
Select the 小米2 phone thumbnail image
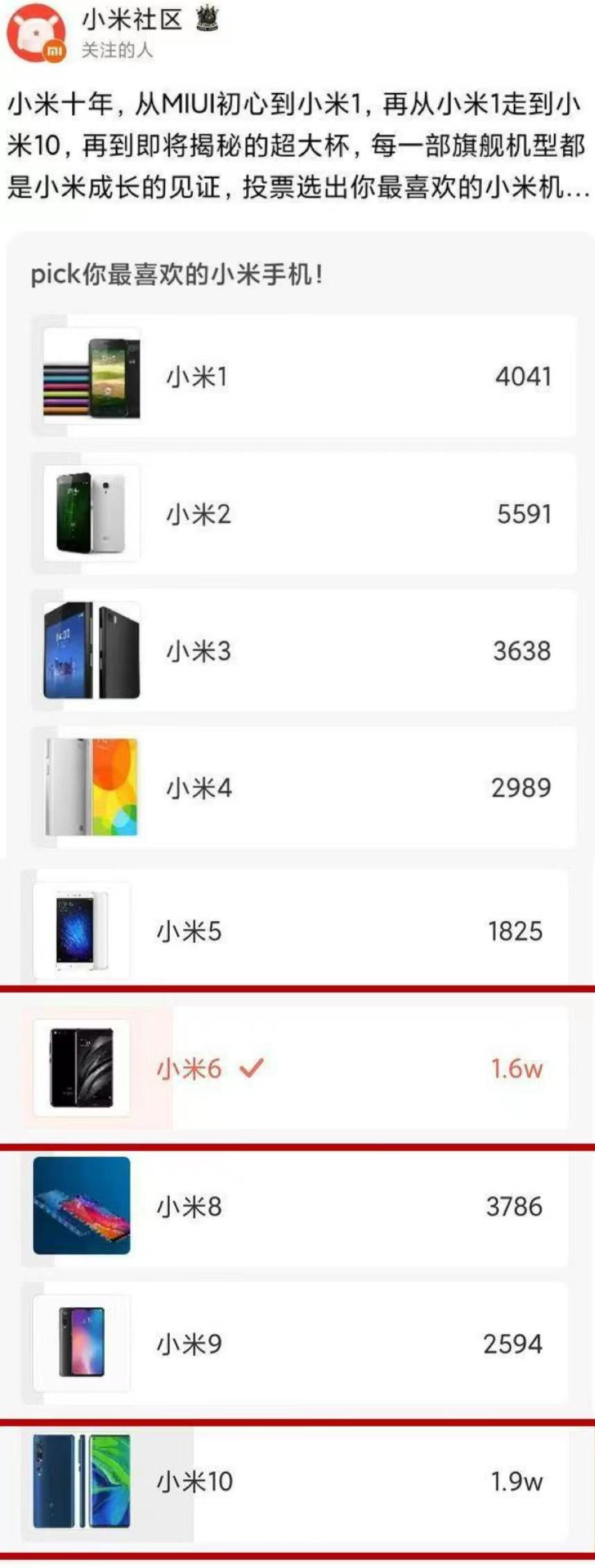point(92,513)
